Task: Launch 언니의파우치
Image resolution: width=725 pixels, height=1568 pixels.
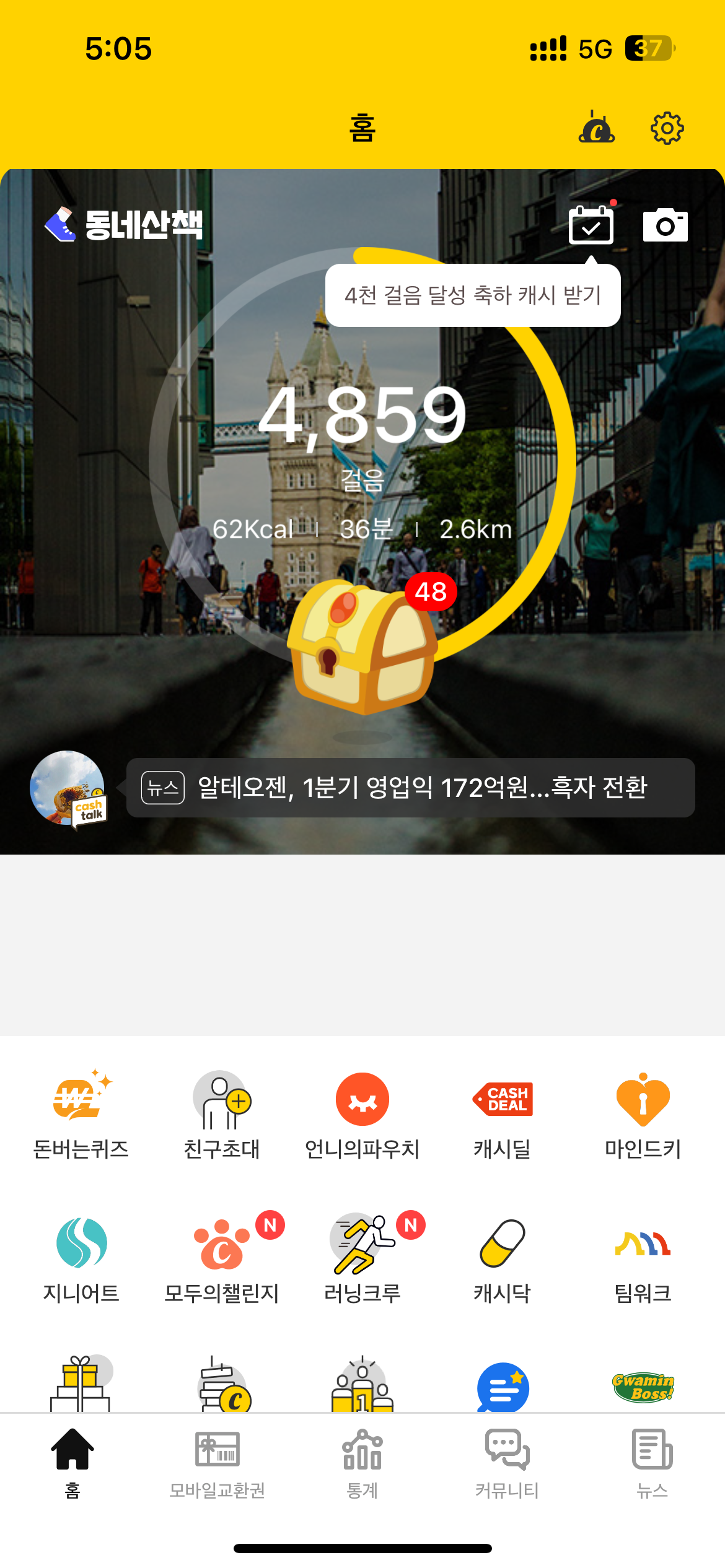Action: click(x=362, y=1115)
